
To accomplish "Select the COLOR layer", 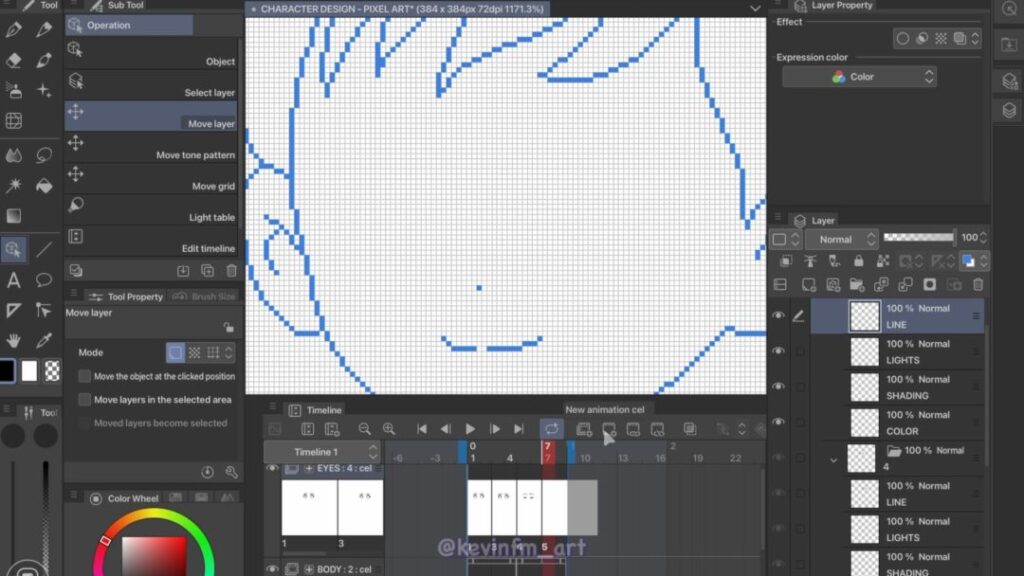I will pos(916,423).
